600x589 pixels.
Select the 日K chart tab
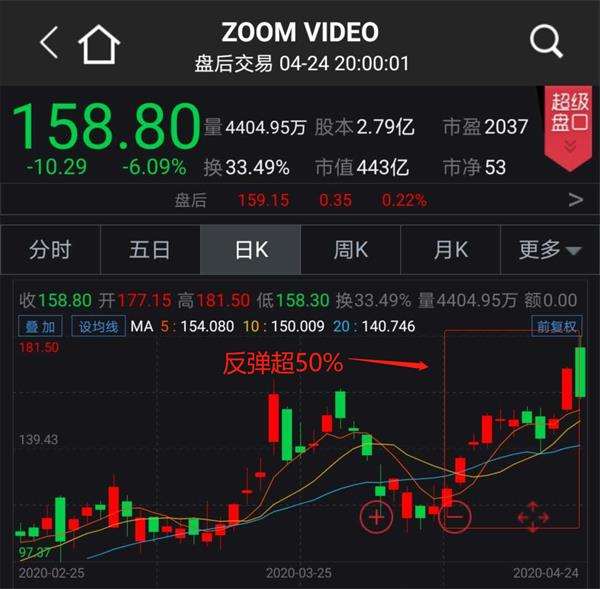250,250
